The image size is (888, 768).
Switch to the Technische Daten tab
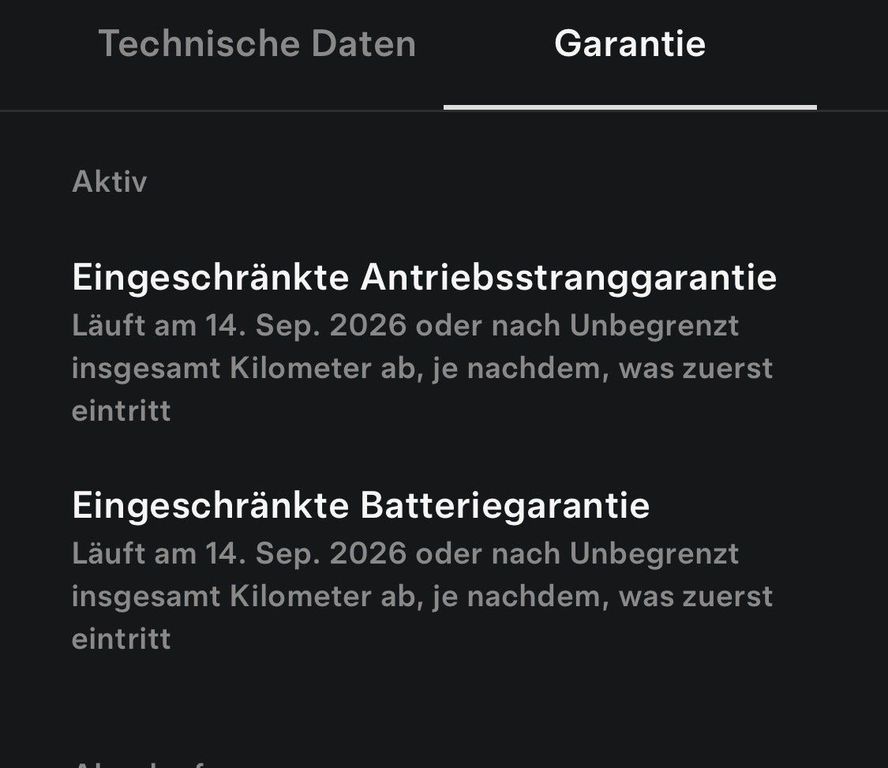point(257,44)
